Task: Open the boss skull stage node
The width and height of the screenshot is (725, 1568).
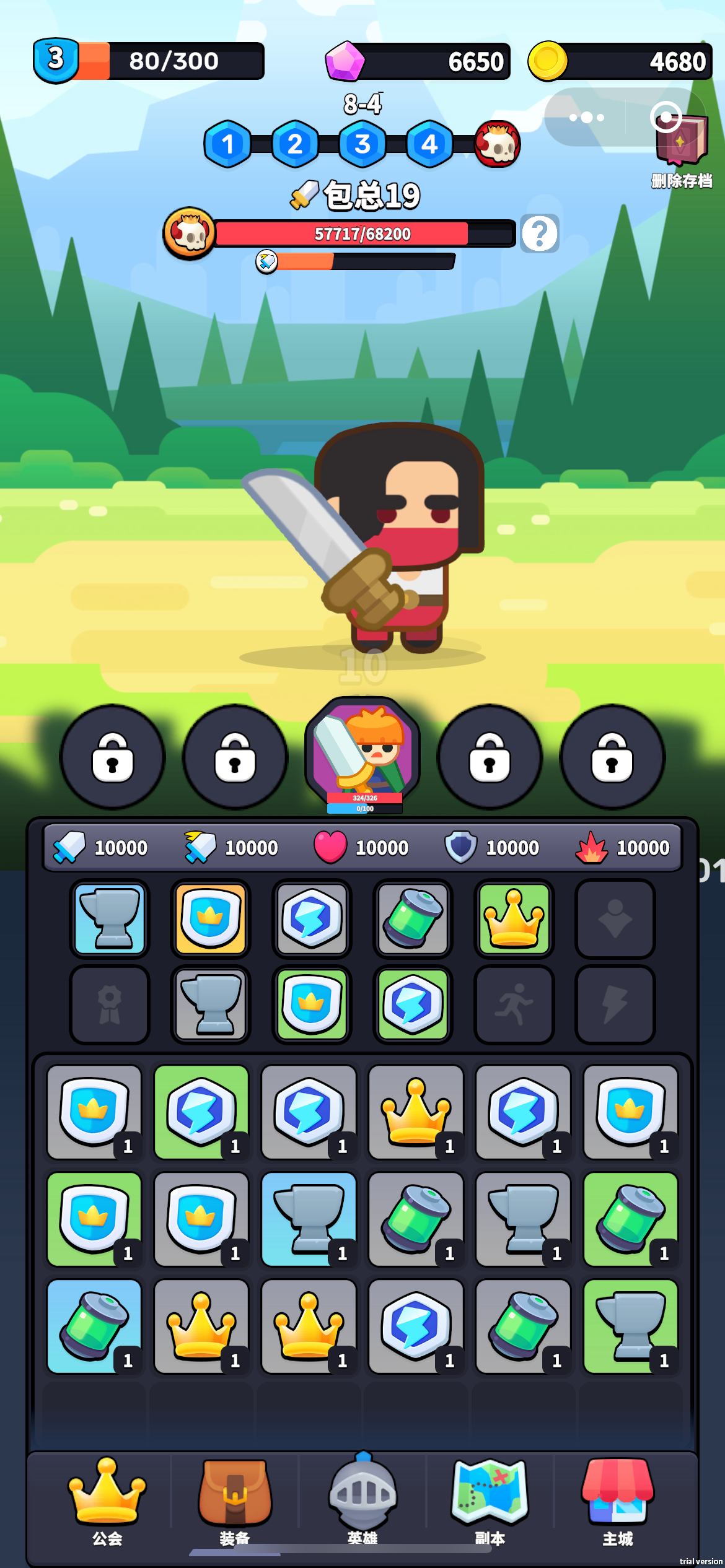Action: tap(498, 144)
